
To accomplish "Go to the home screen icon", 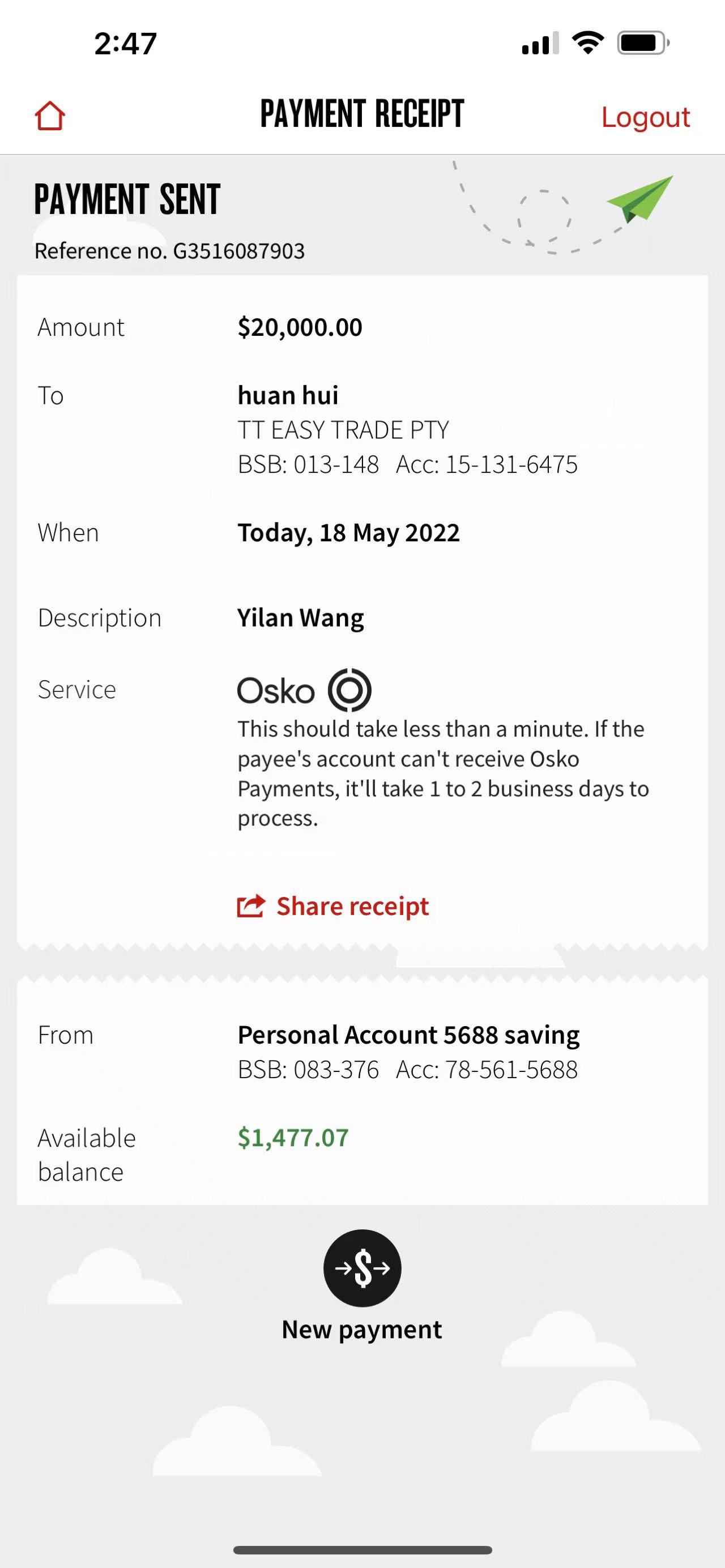I will tap(50, 116).
